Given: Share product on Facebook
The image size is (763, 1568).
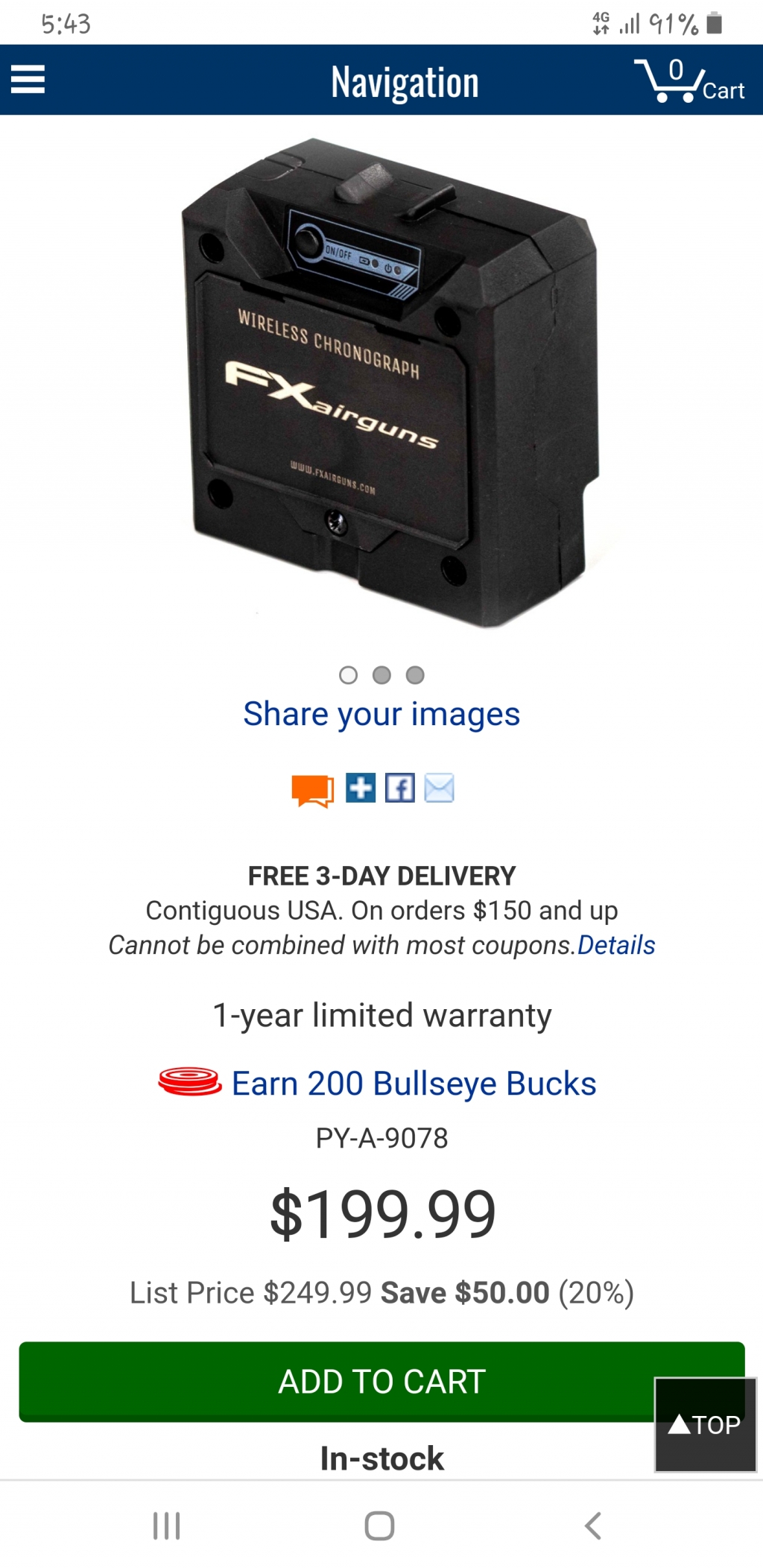Looking at the screenshot, I should (400, 788).
